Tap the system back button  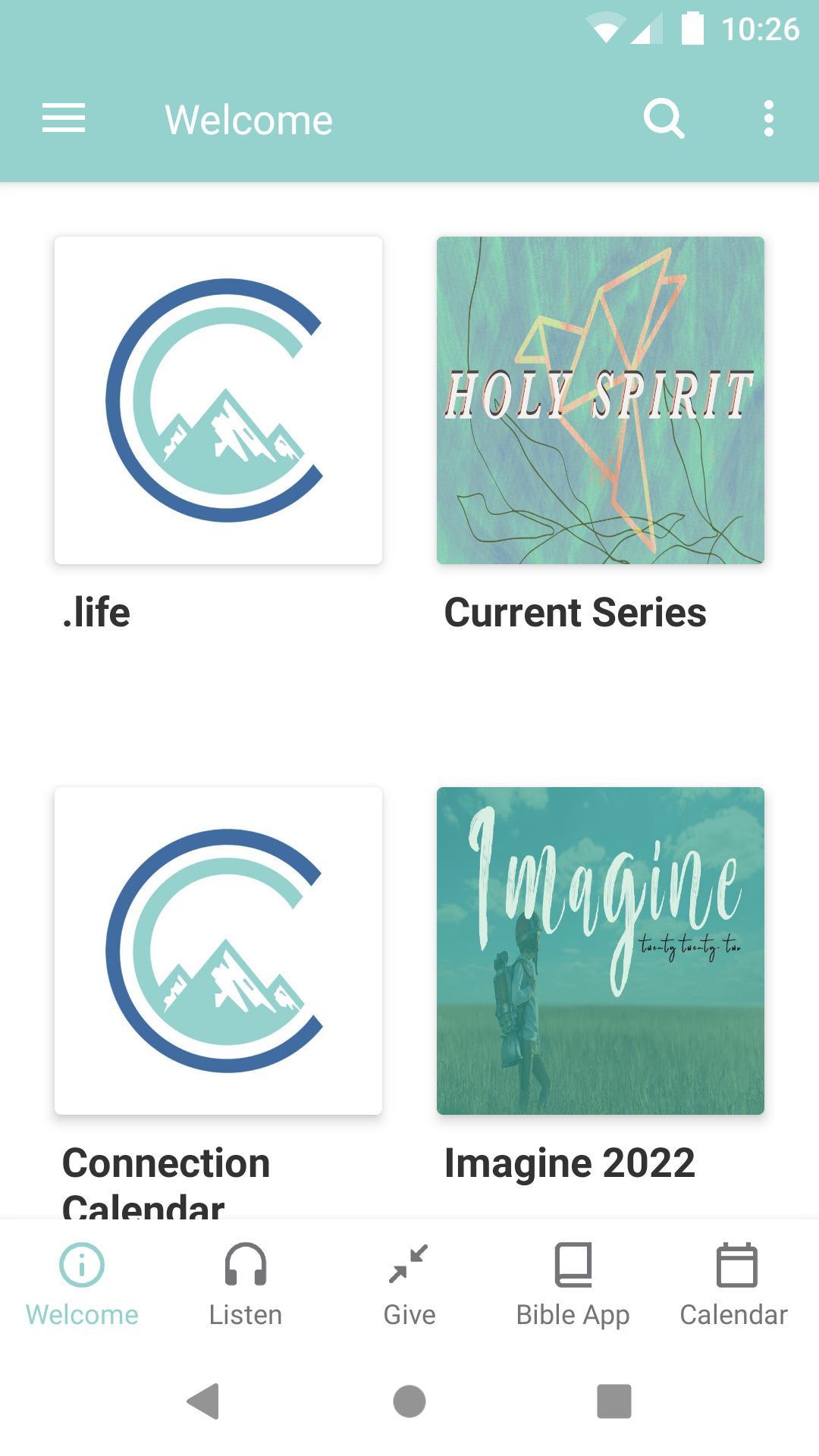pyautogui.click(x=203, y=1401)
